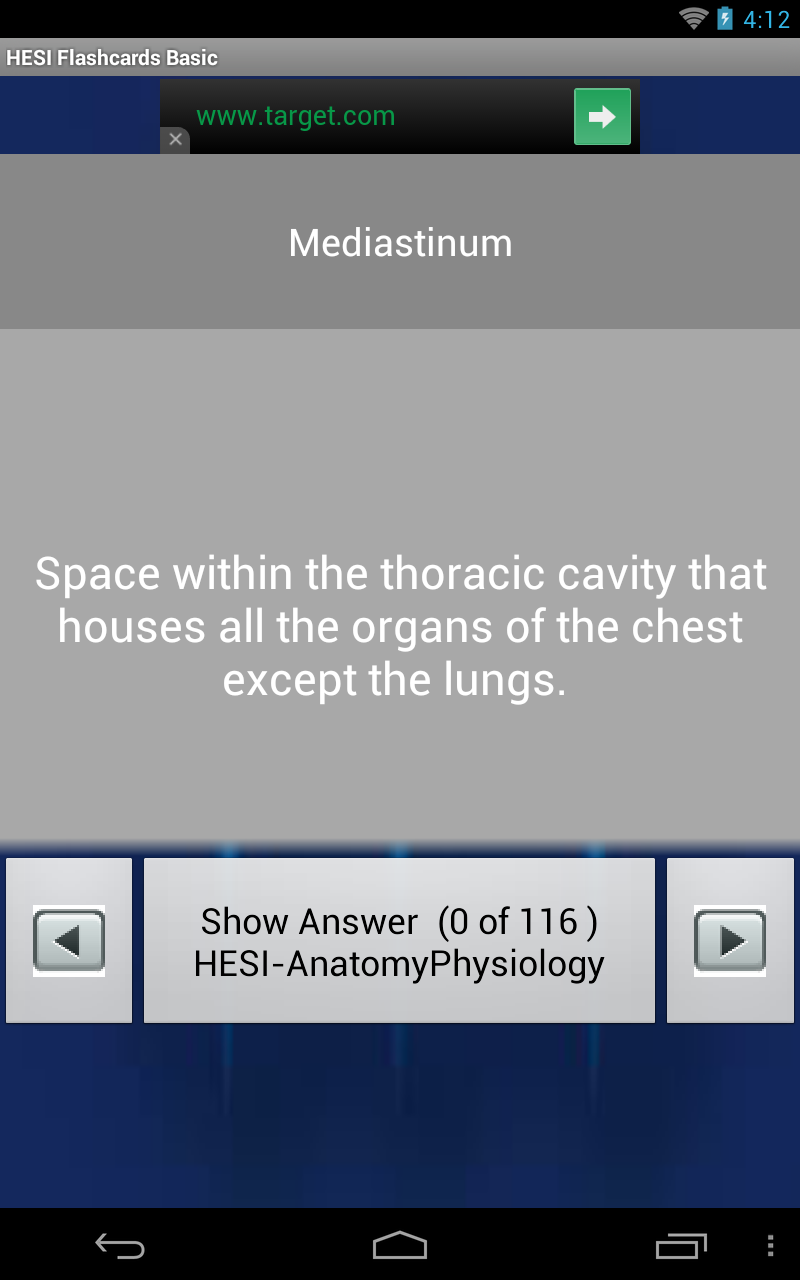
Task: Tap the Android home icon
Action: pyautogui.click(x=400, y=1246)
